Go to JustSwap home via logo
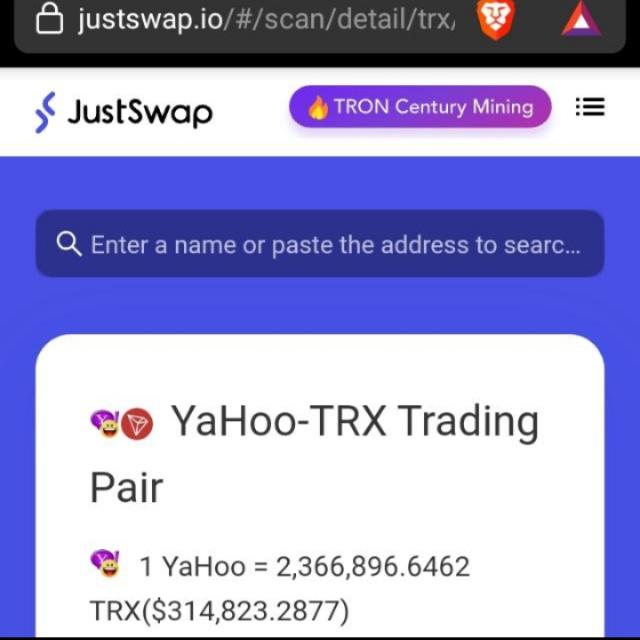Image resolution: width=640 pixels, height=640 pixels. [123, 110]
